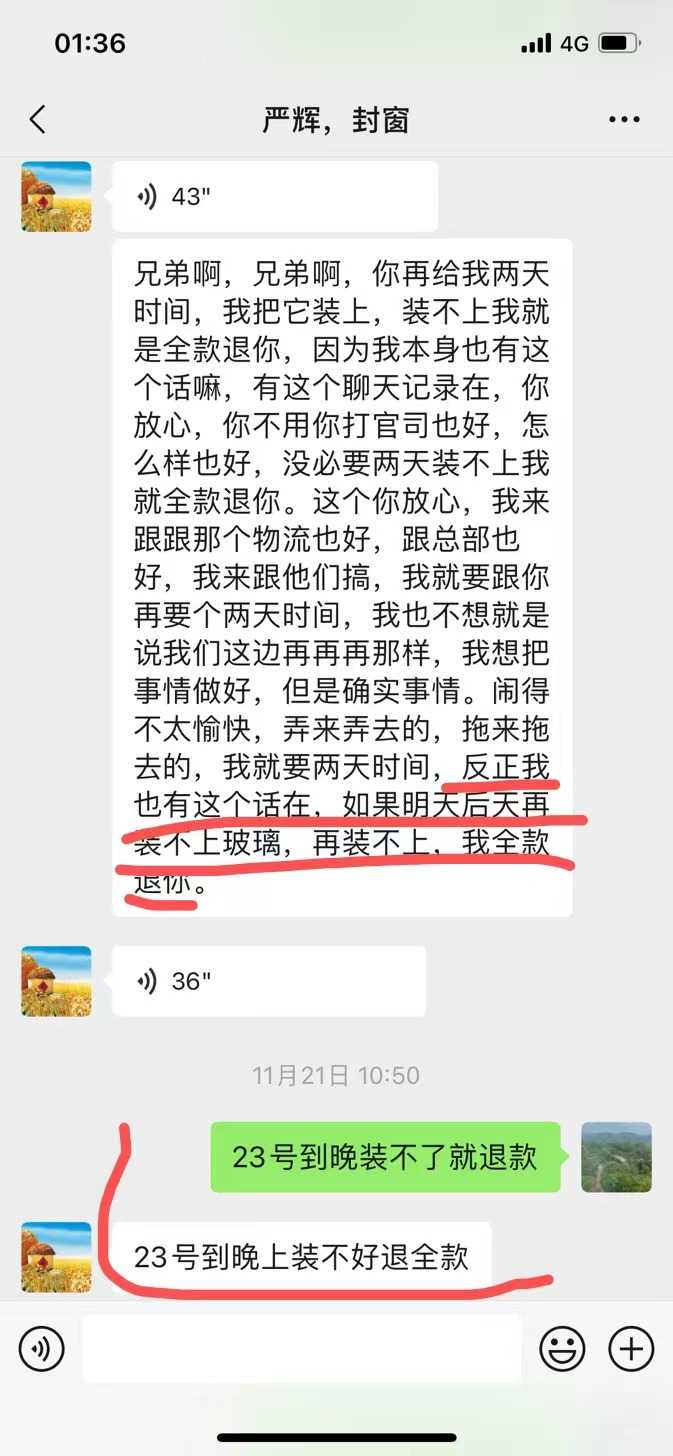
Task: Play the 36-second voice message
Action: click(x=268, y=981)
